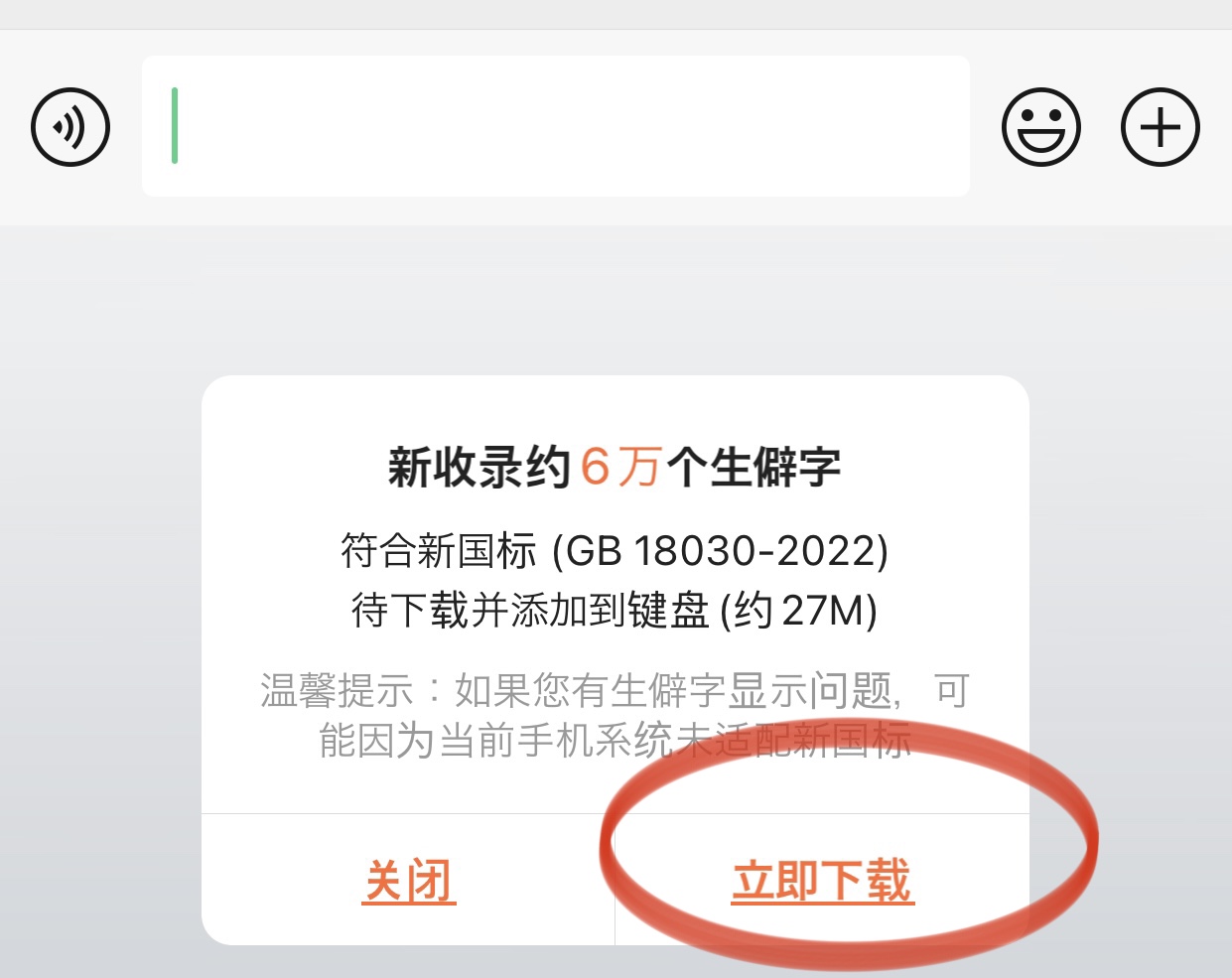Open the plus attachments menu

coord(1160,127)
